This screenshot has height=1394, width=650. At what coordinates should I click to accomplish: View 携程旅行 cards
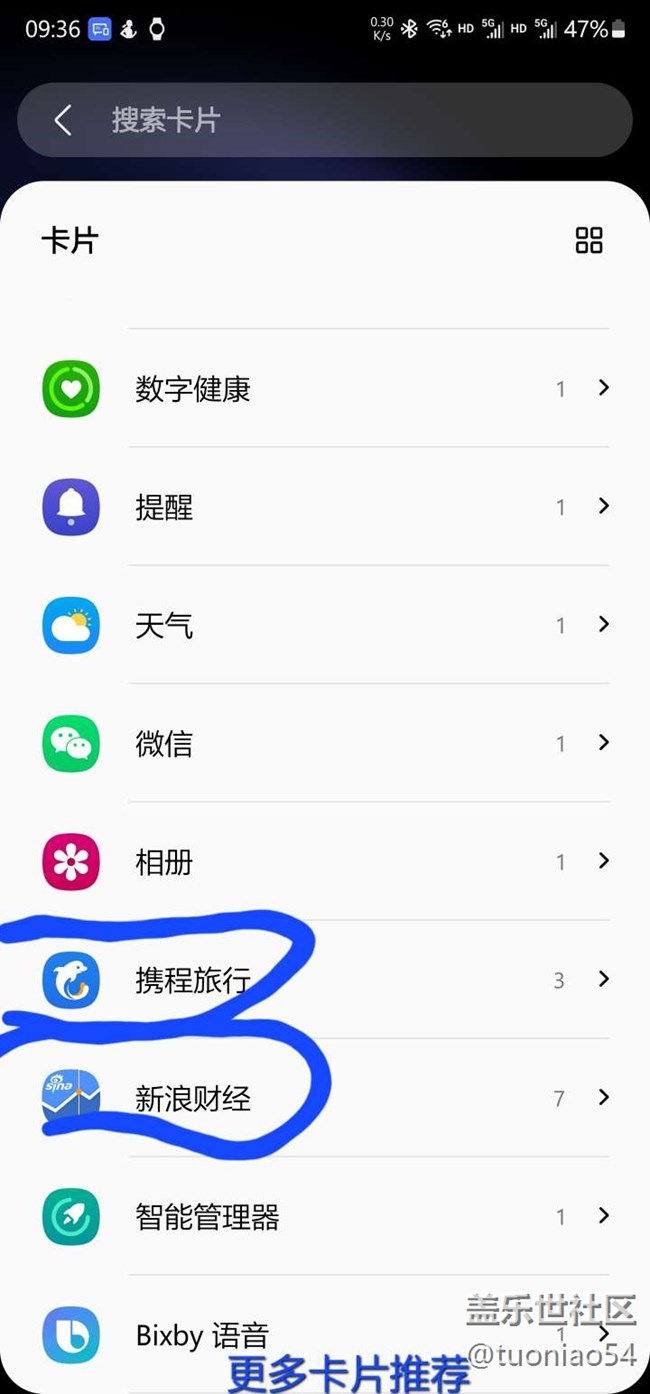[325, 980]
